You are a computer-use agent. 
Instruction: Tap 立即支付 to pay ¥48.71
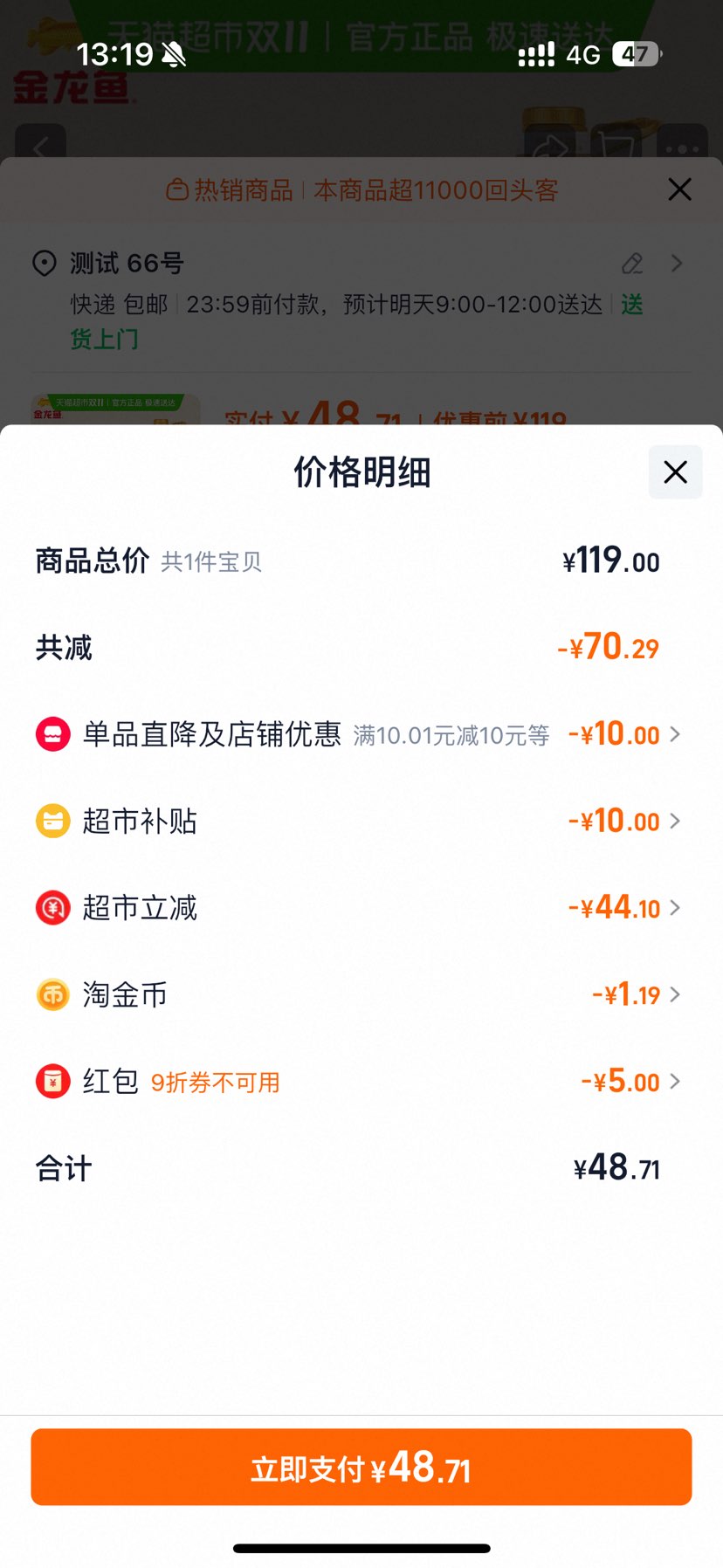click(x=361, y=1467)
